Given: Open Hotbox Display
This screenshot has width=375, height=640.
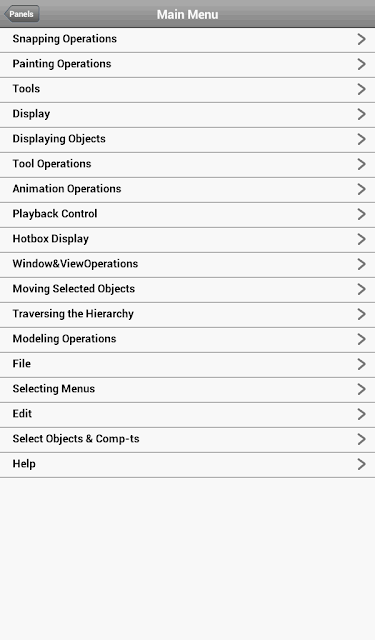Looking at the screenshot, I should click(187, 240).
